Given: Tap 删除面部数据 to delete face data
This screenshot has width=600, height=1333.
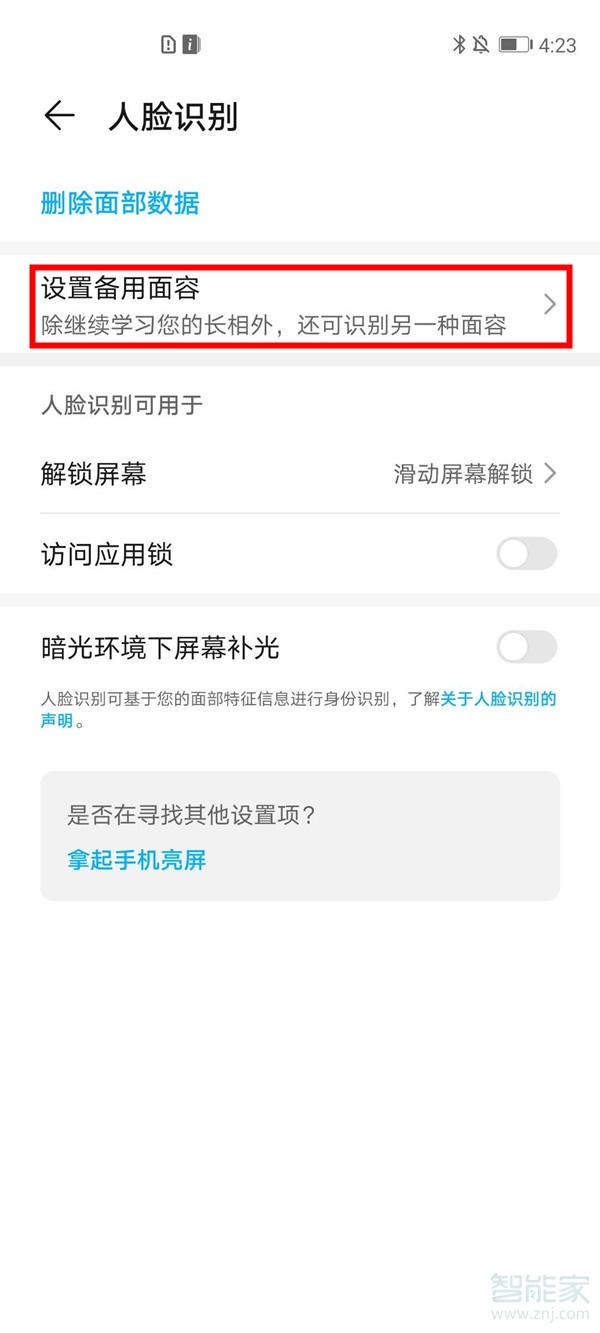Looking at the screenshot, I should click(120, 203).
